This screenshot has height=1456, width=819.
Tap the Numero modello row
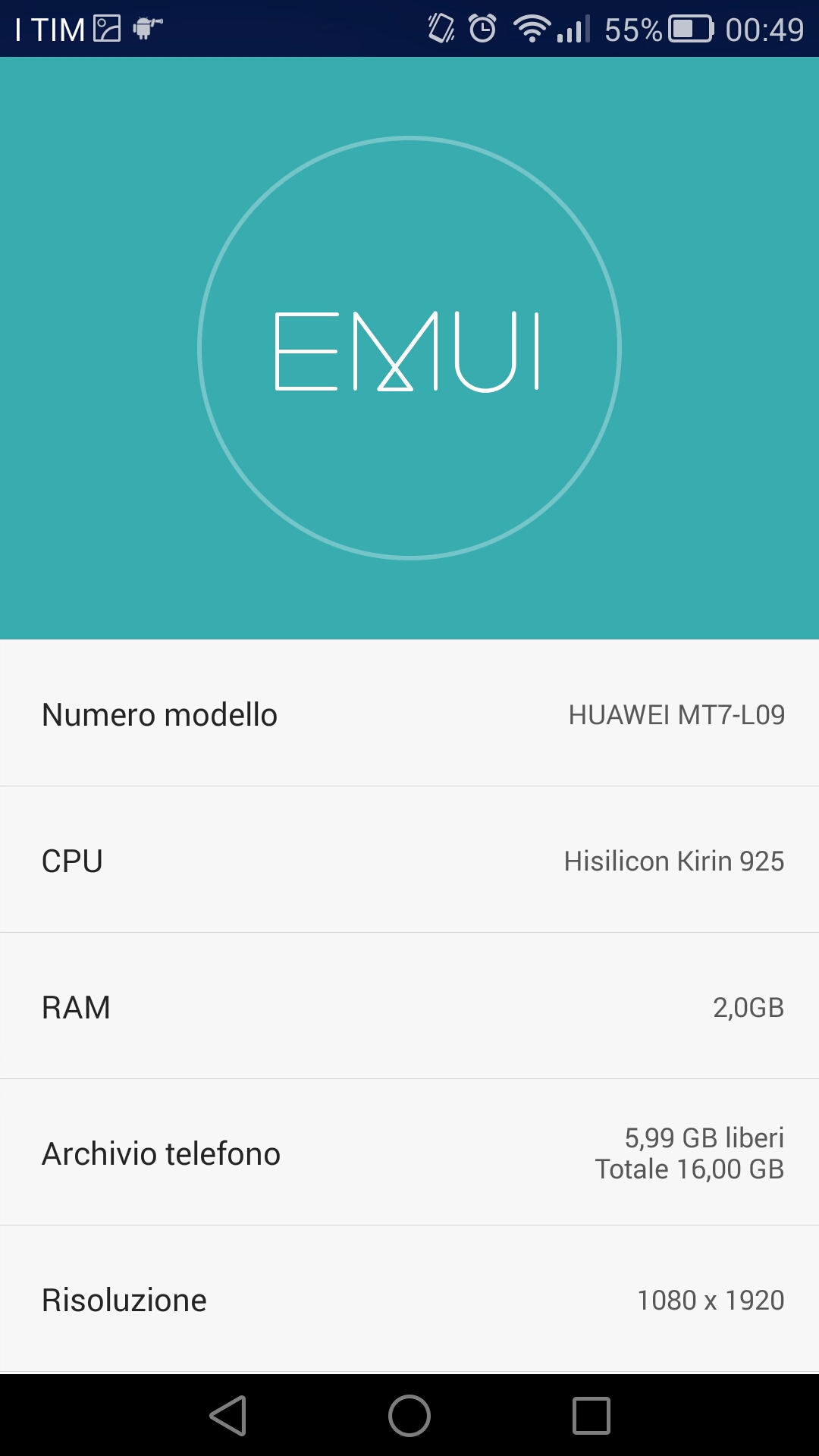tap(409, 714)
